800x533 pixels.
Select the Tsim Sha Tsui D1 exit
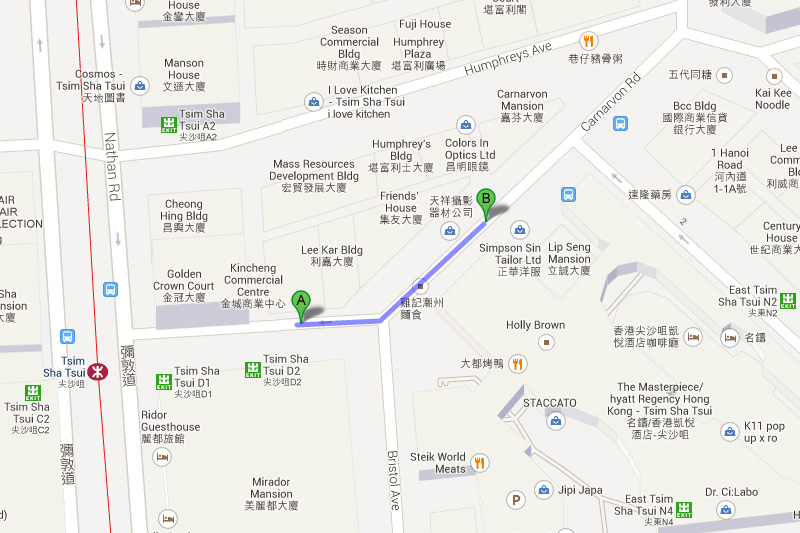coord(163,381)
